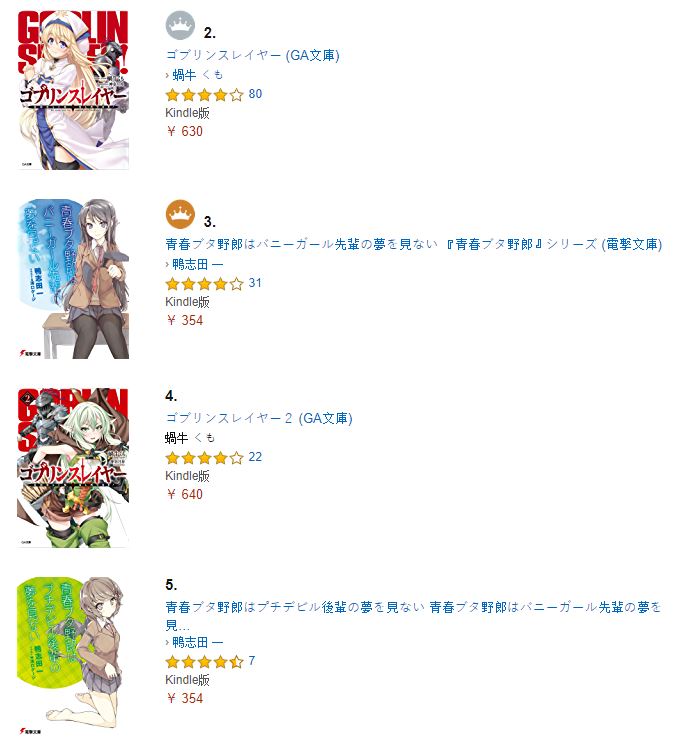Open the 31 reviews for rank 3 book

pyautogui.click(x=255, y=283)
